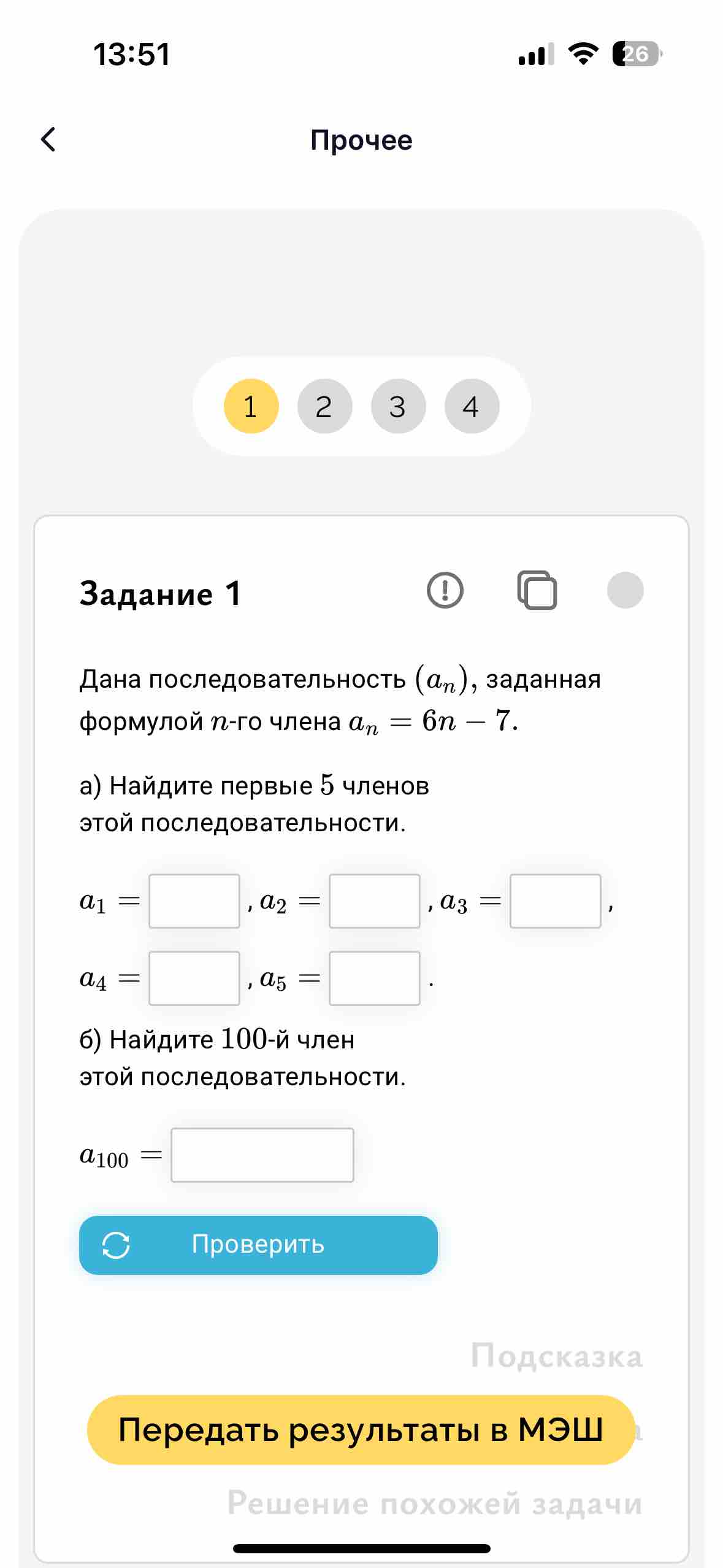This screenshot has height=1568, width=723.
Task: Focus the a2 answer field
Action: pos(375,901)
